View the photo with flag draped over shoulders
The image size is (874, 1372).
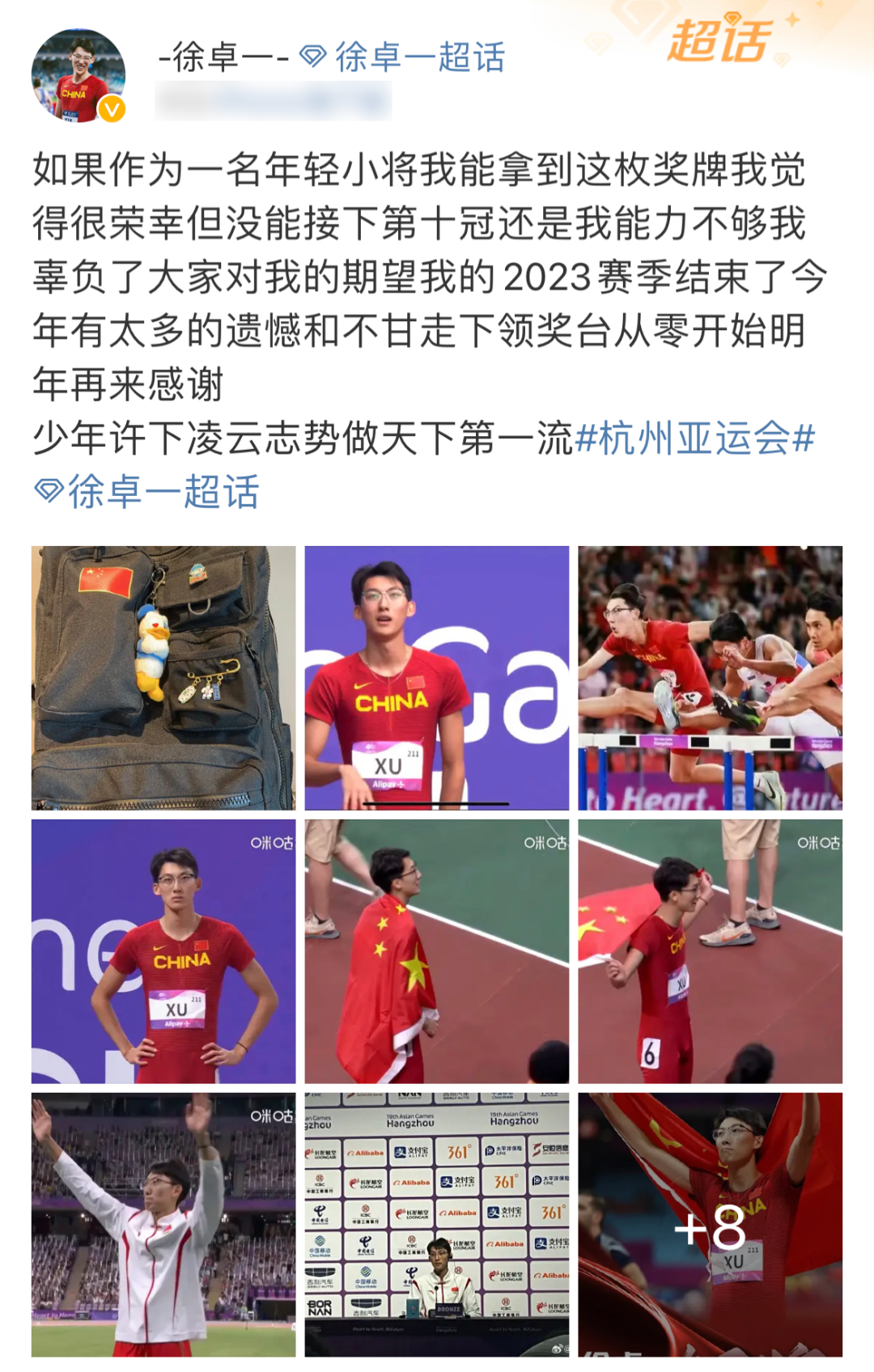[436, 951]
